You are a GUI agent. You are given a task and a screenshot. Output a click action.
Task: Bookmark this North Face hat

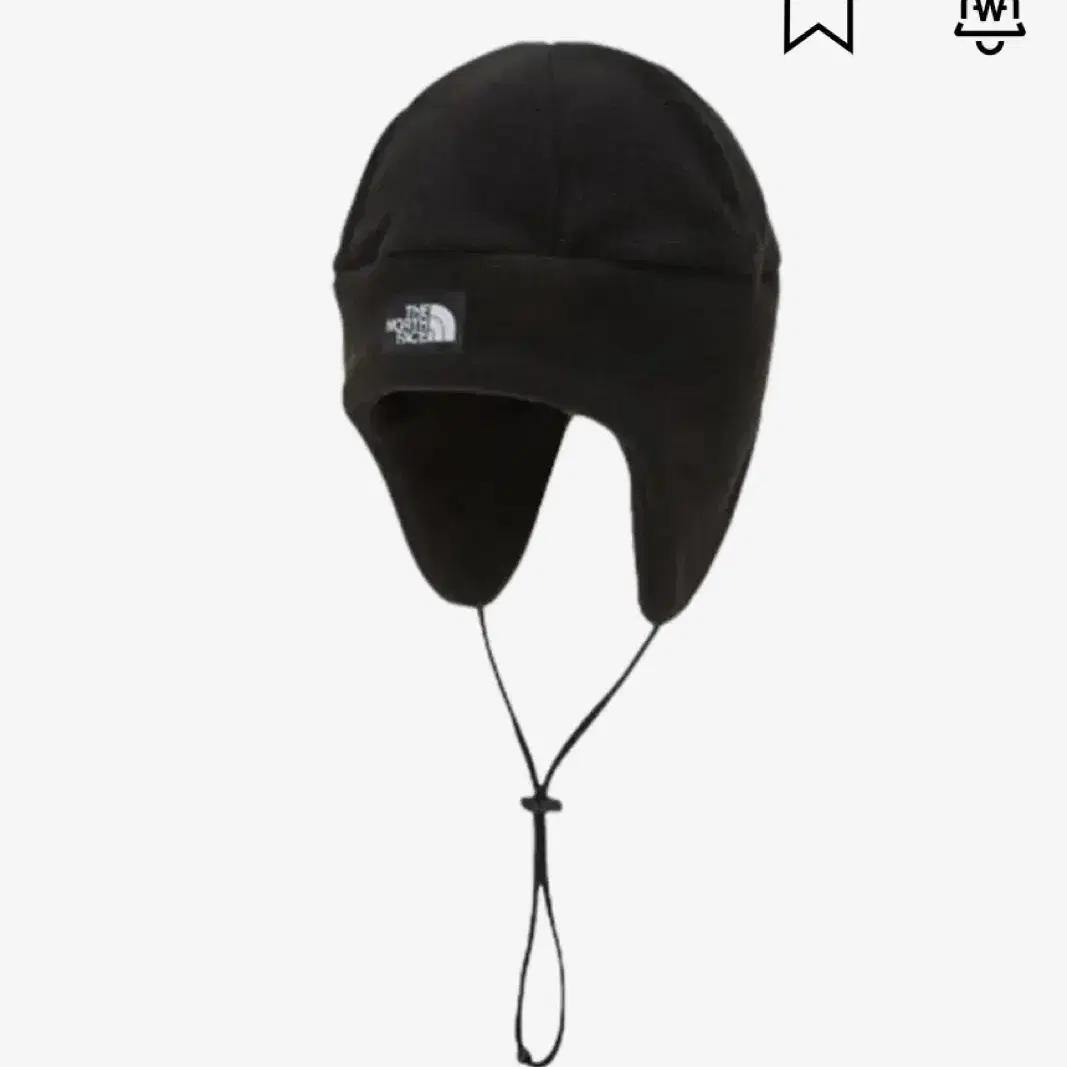click(818, 22)
